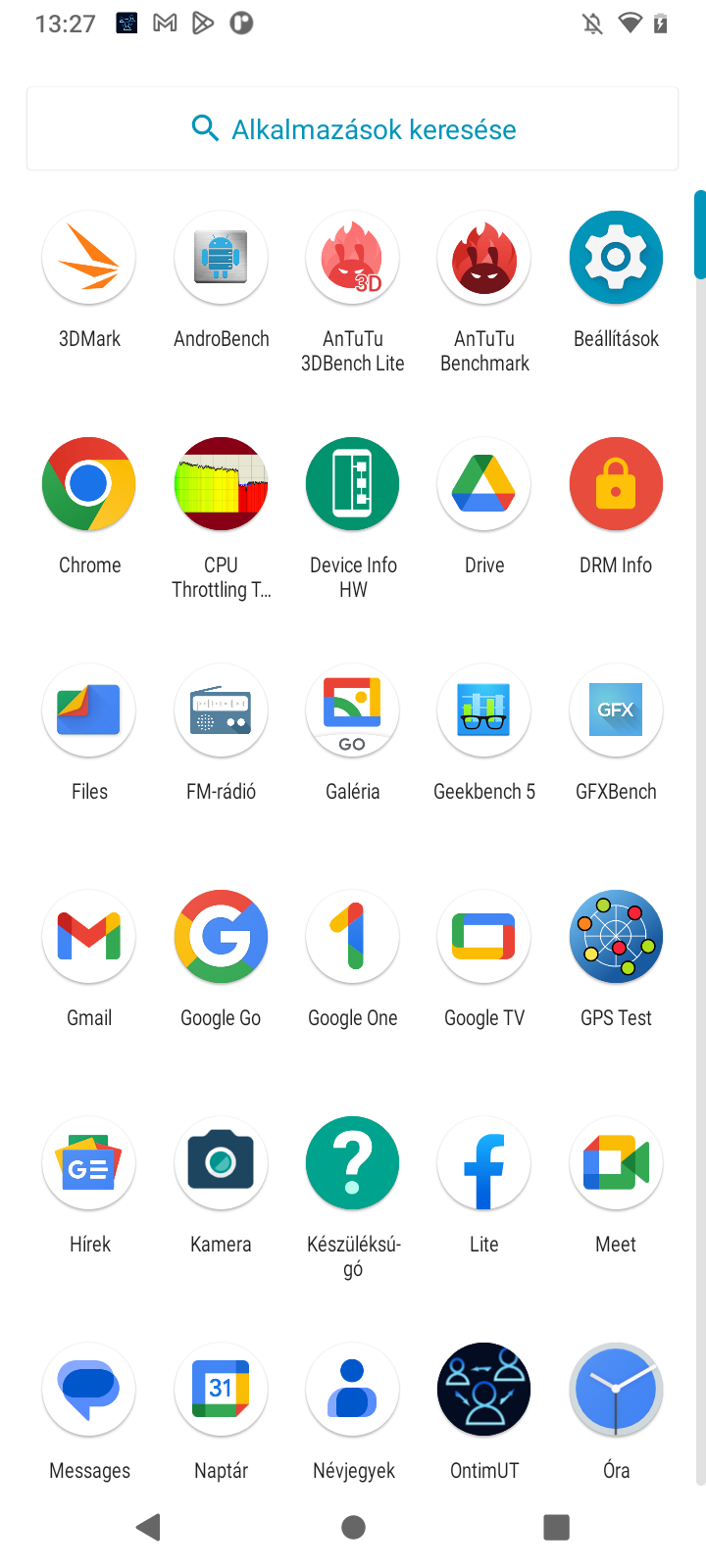The height and width of the screenshot is (1568, 706).
Task: Open the Alkalmazások keresése search box
Action: point(353,128)
